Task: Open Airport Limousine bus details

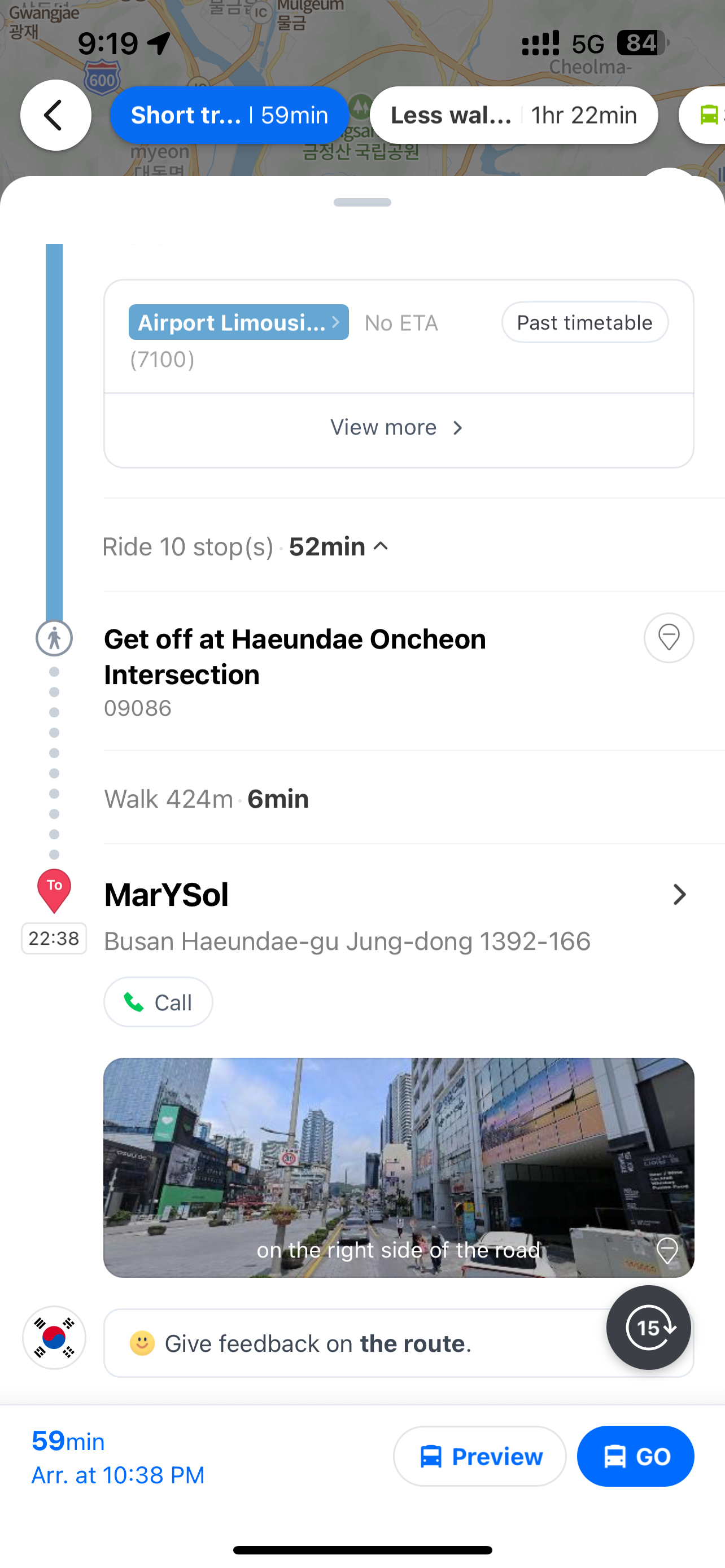Action: (x=238, y=322)
